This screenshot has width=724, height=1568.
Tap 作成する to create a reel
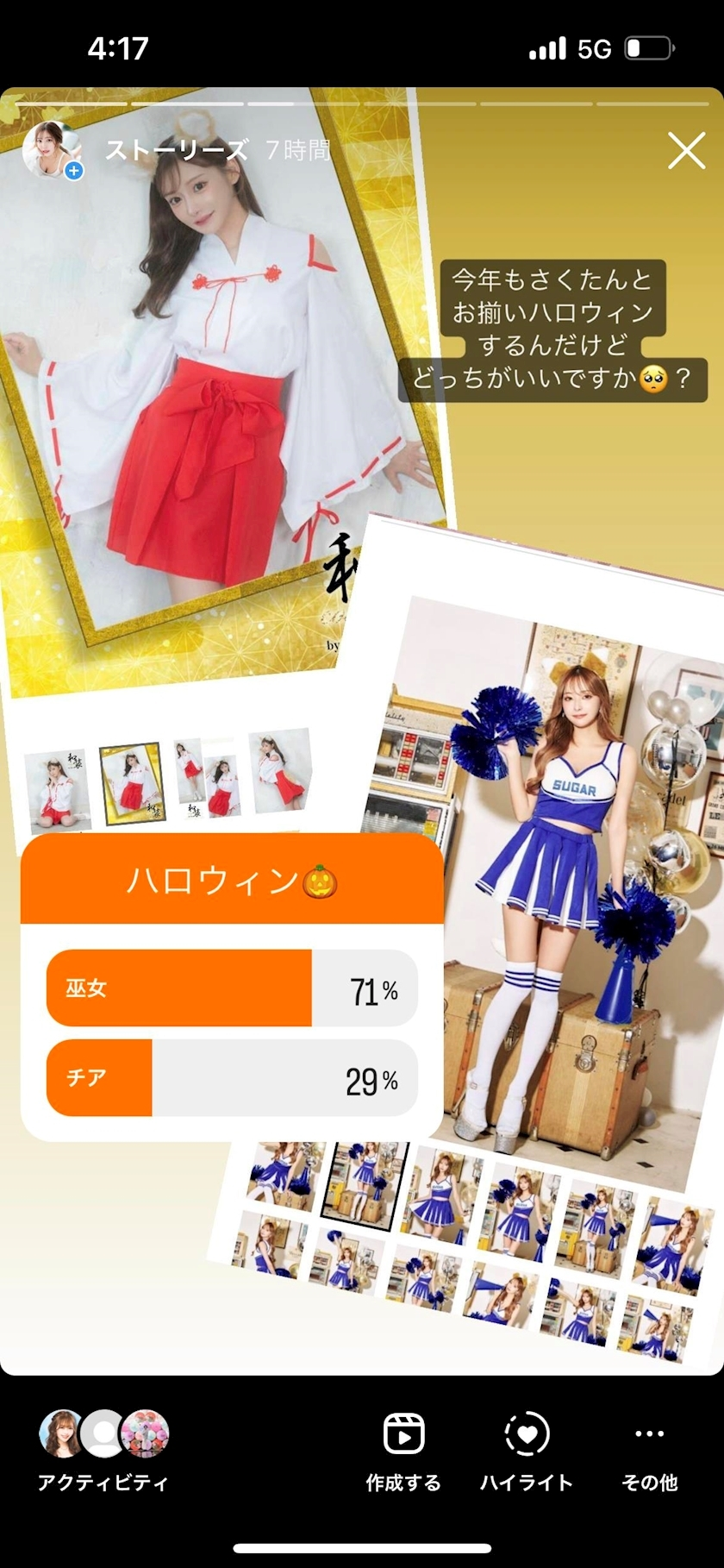(x=403, y=1452)
